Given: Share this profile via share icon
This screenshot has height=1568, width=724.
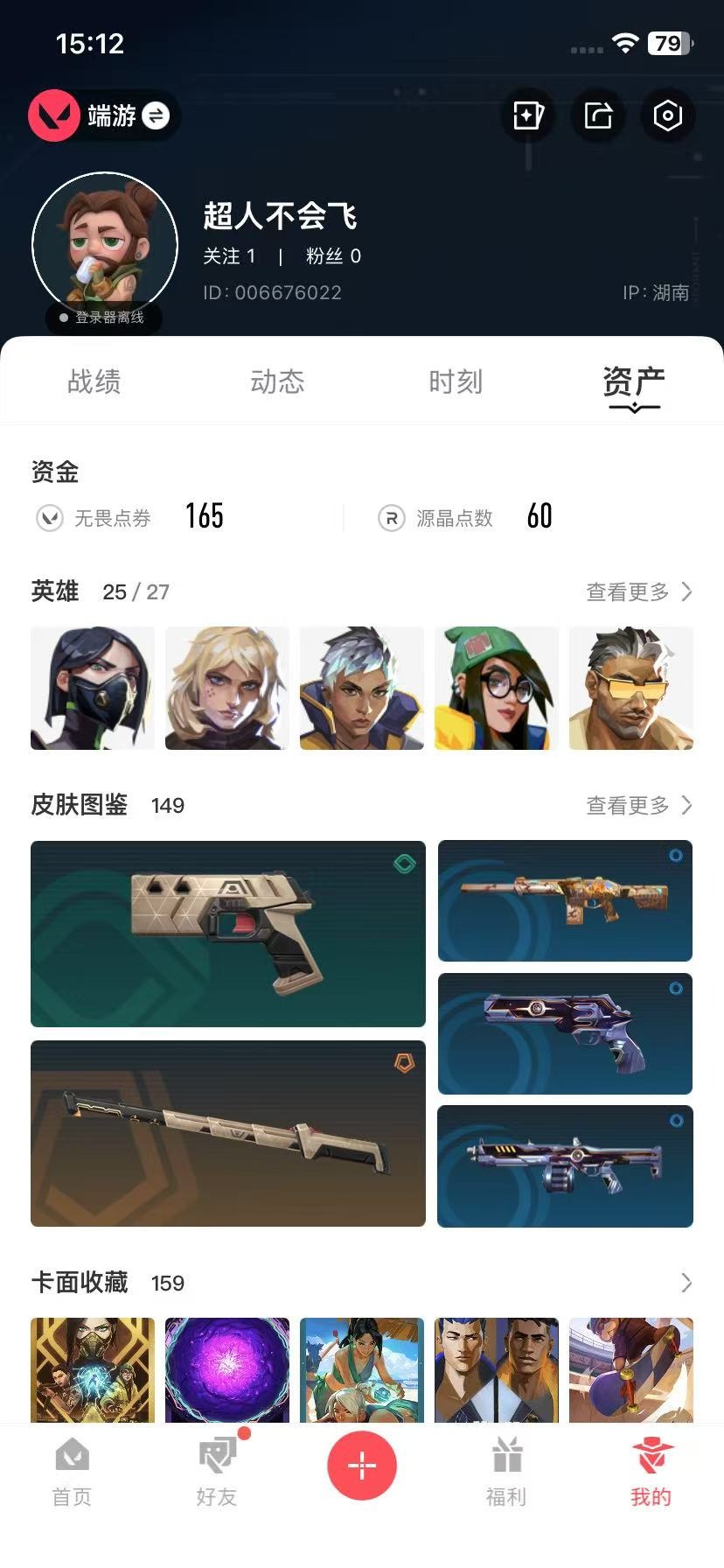Looking at the screenshot, I should (x=598, y=115).
